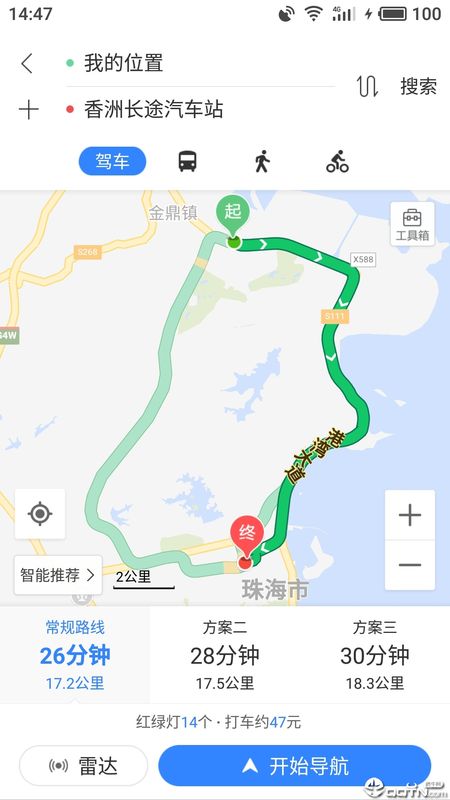Image resolution: width=450 pixels, height=800 pixels.
Task: Open the 雷达 radar mode
Action: coord(84,765)
